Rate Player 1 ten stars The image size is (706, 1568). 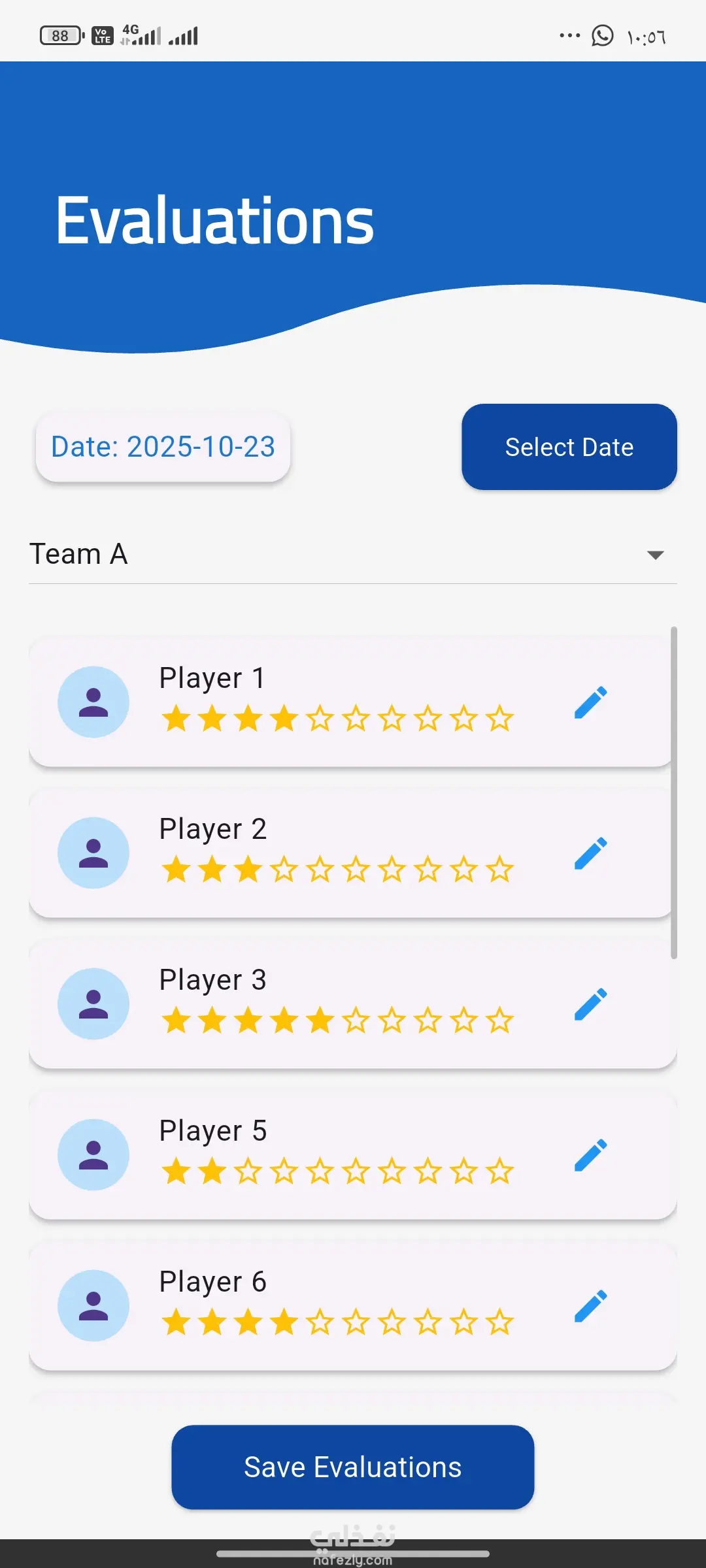500,719
